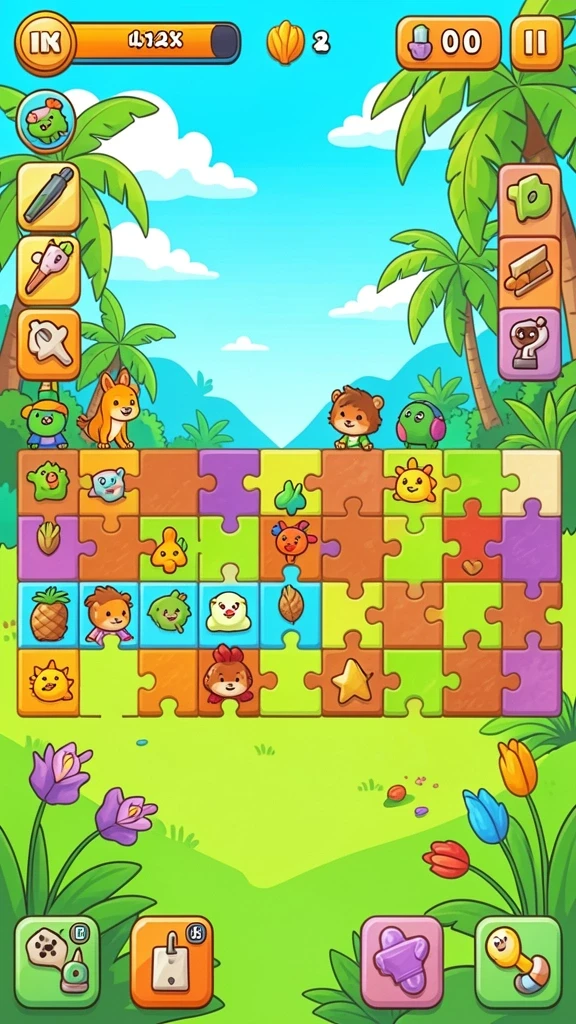Select the pen tool on the left
Viewport: 576px width, 1024px height.
coord(48,197)
